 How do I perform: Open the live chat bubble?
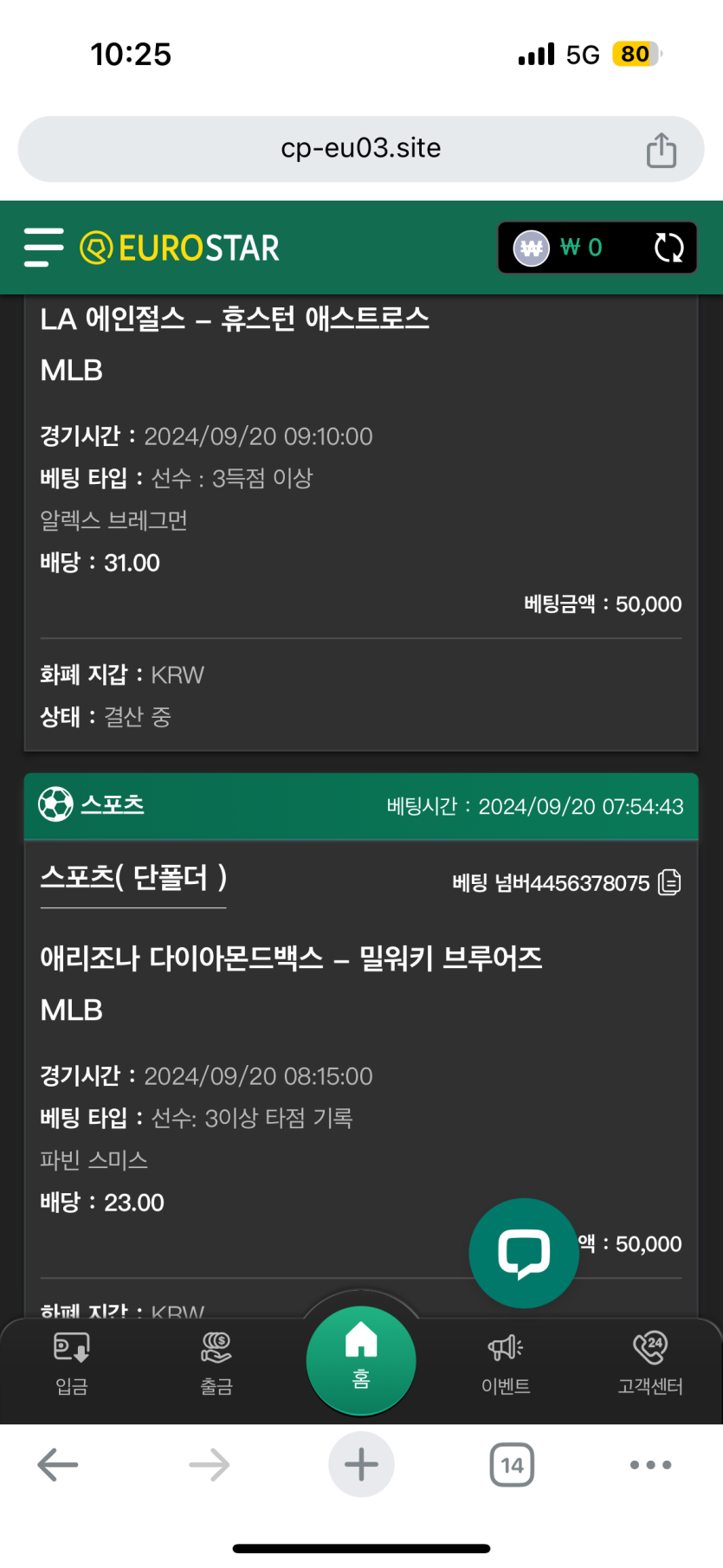[524, 1252]
